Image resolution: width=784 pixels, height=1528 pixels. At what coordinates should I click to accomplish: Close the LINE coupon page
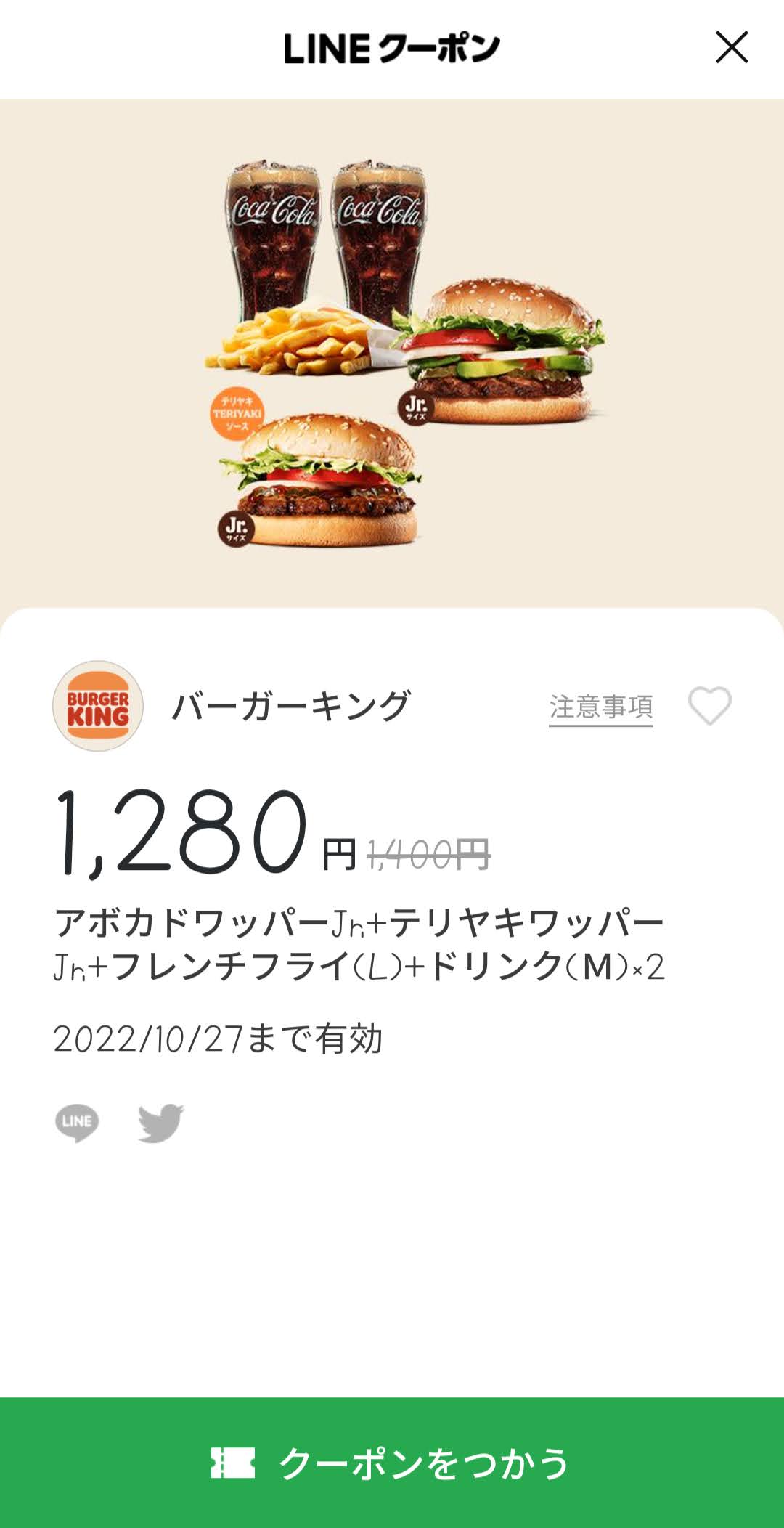point(731,48)
